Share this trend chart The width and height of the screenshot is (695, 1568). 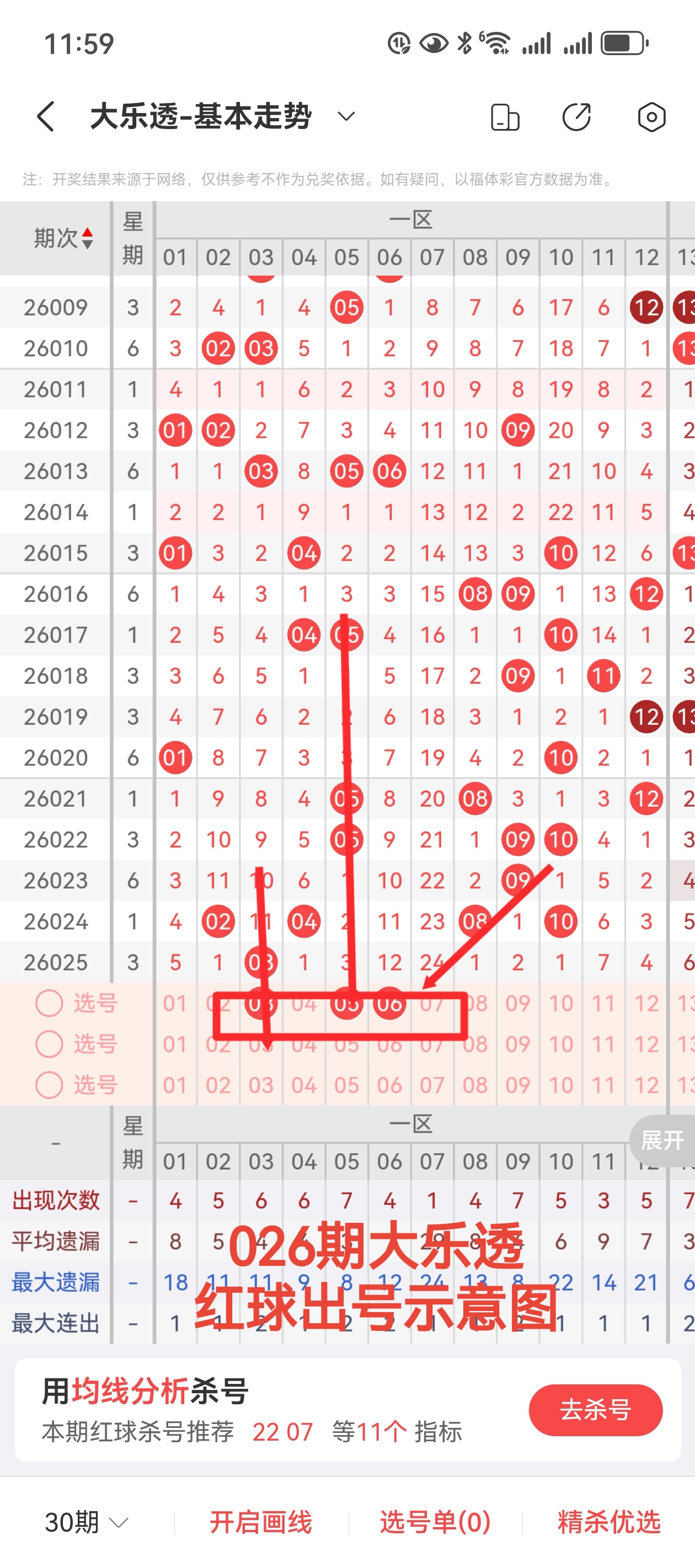click(576, 117)
